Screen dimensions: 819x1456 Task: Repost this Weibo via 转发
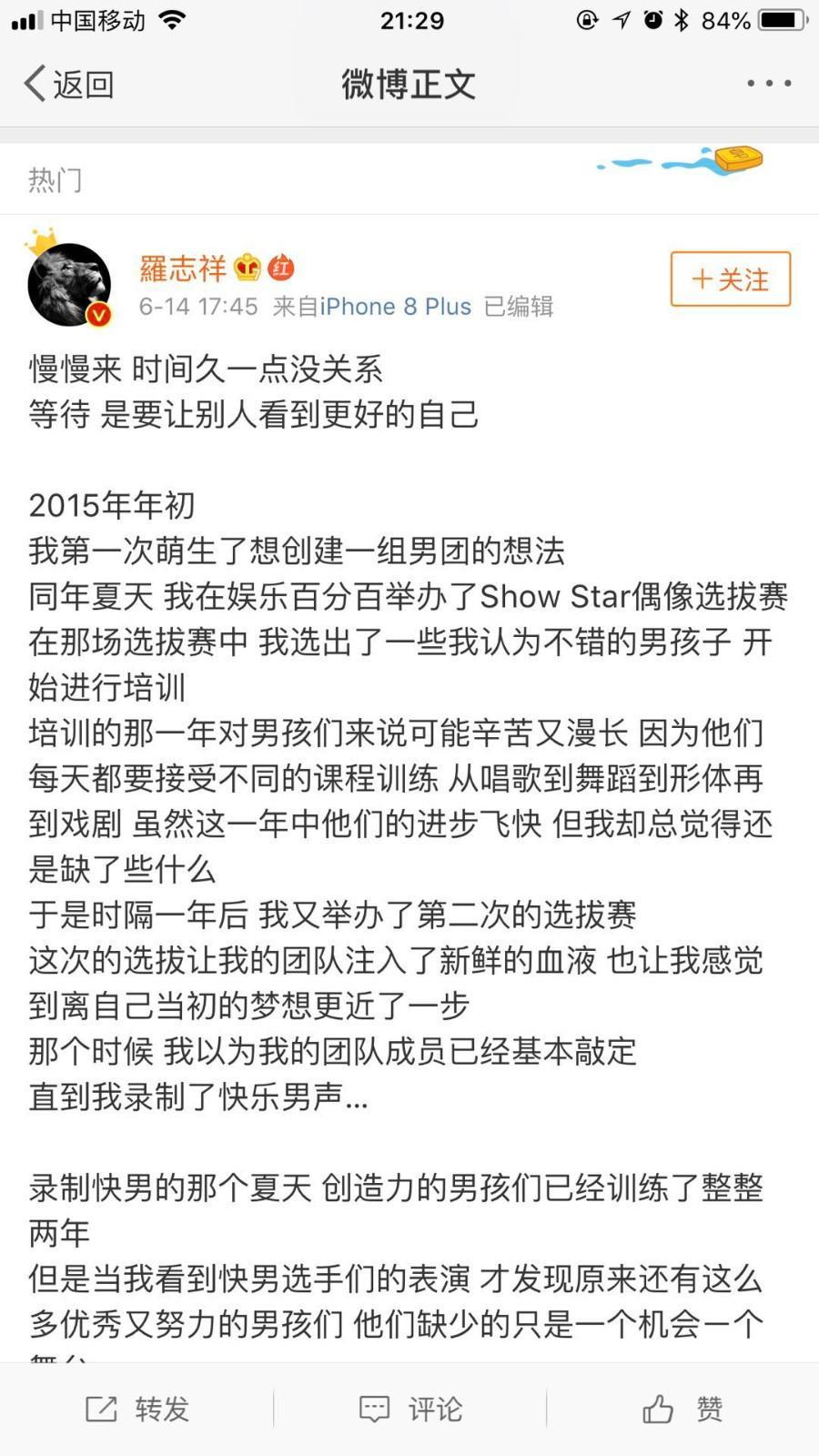tap(137, 1409)
